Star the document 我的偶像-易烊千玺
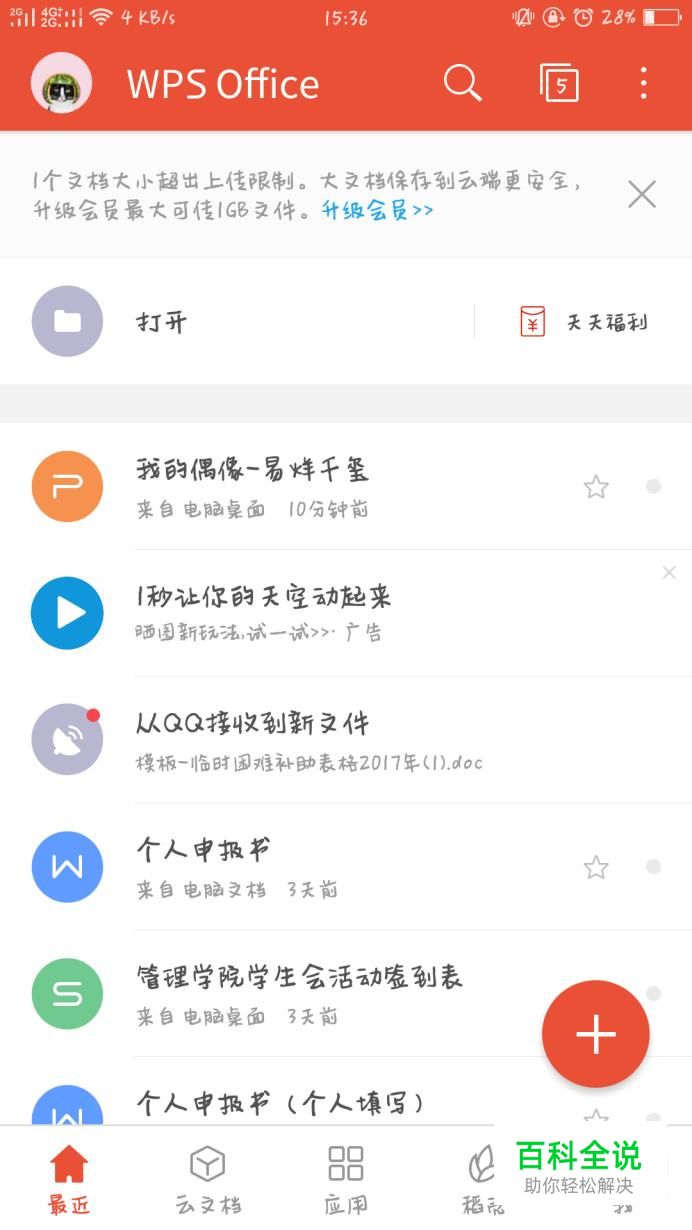692x1230 pixels. [596, 487]
